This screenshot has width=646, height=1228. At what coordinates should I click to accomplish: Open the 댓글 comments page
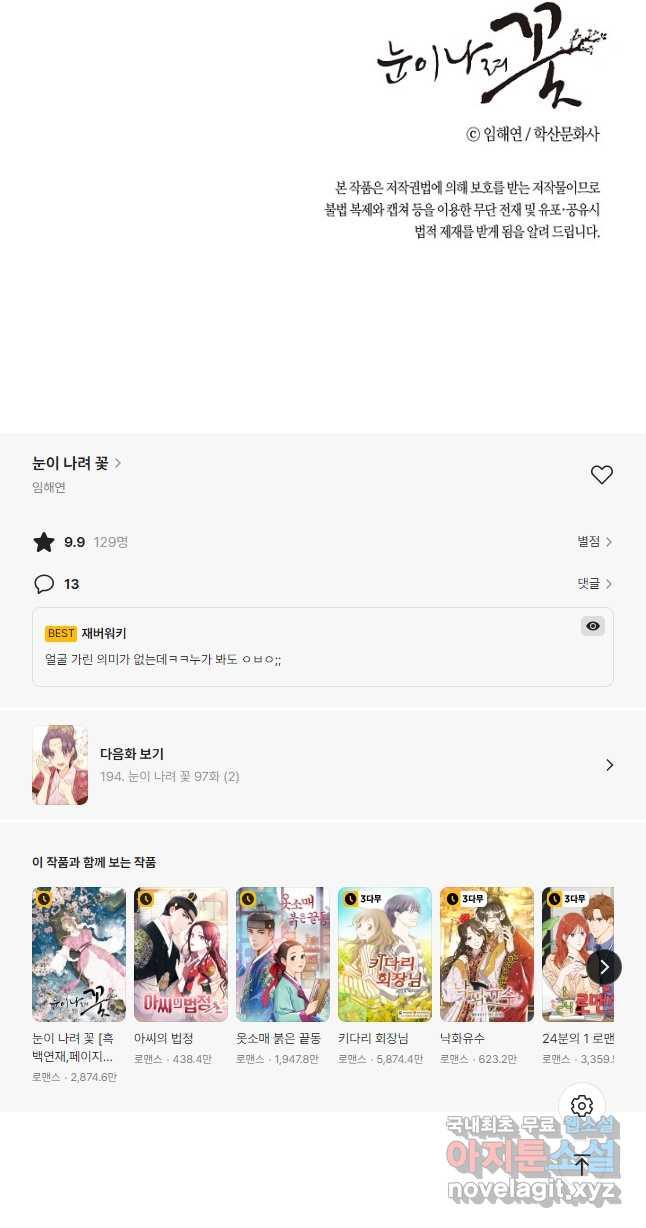coord(594,584)
